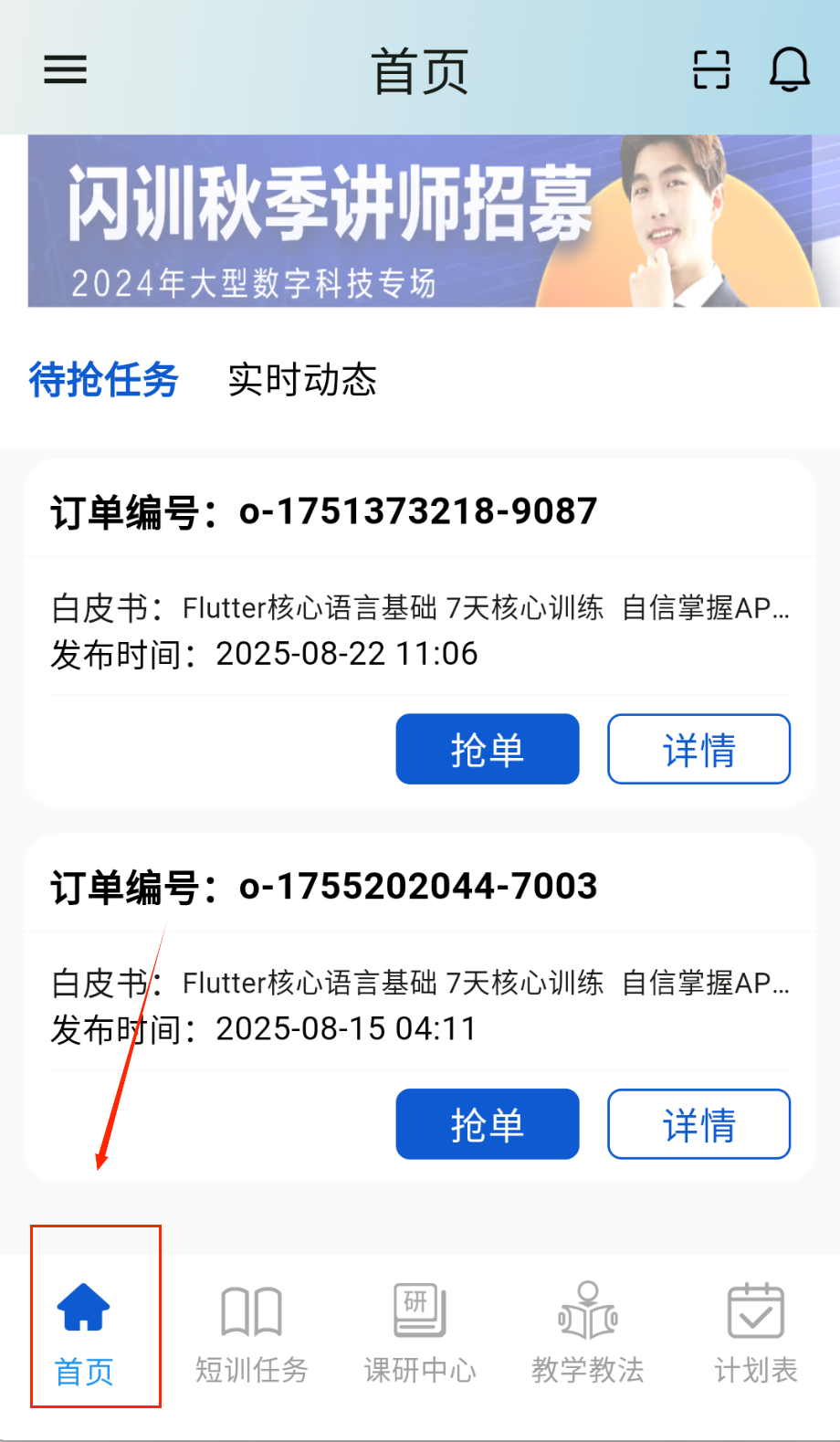Switch to the 实时动态 tab
Viewport: 840px width, 1442px height.
(302, 380)
